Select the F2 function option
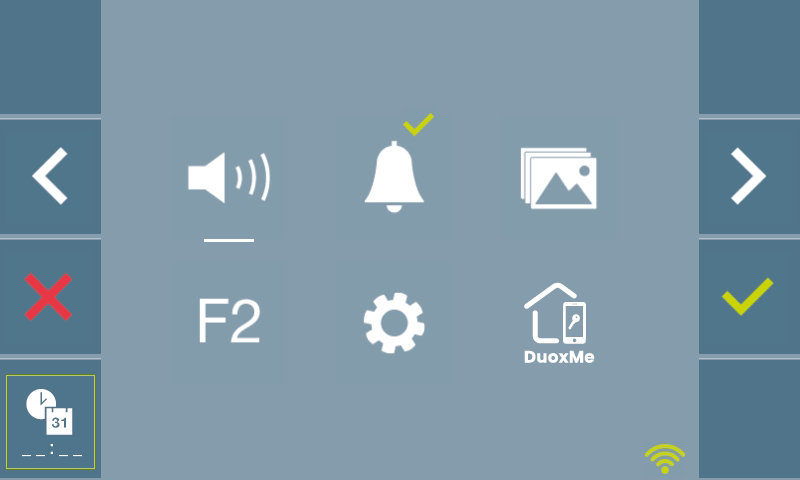This screenshot has width=800, height=480. click(229, 322)
